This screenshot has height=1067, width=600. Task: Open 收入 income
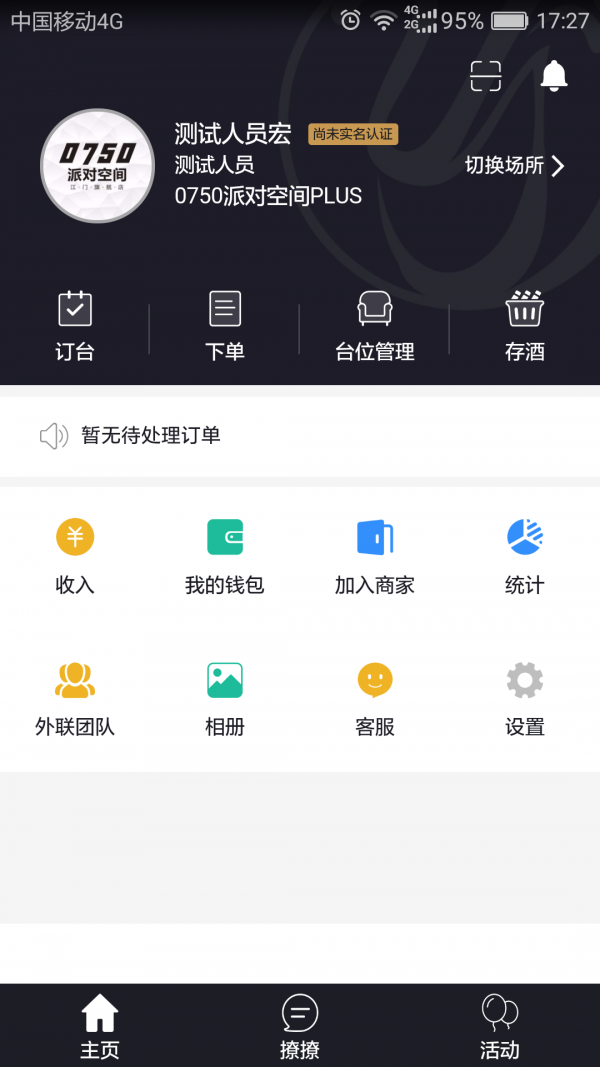pyautogui.click(x=75, y=556)
